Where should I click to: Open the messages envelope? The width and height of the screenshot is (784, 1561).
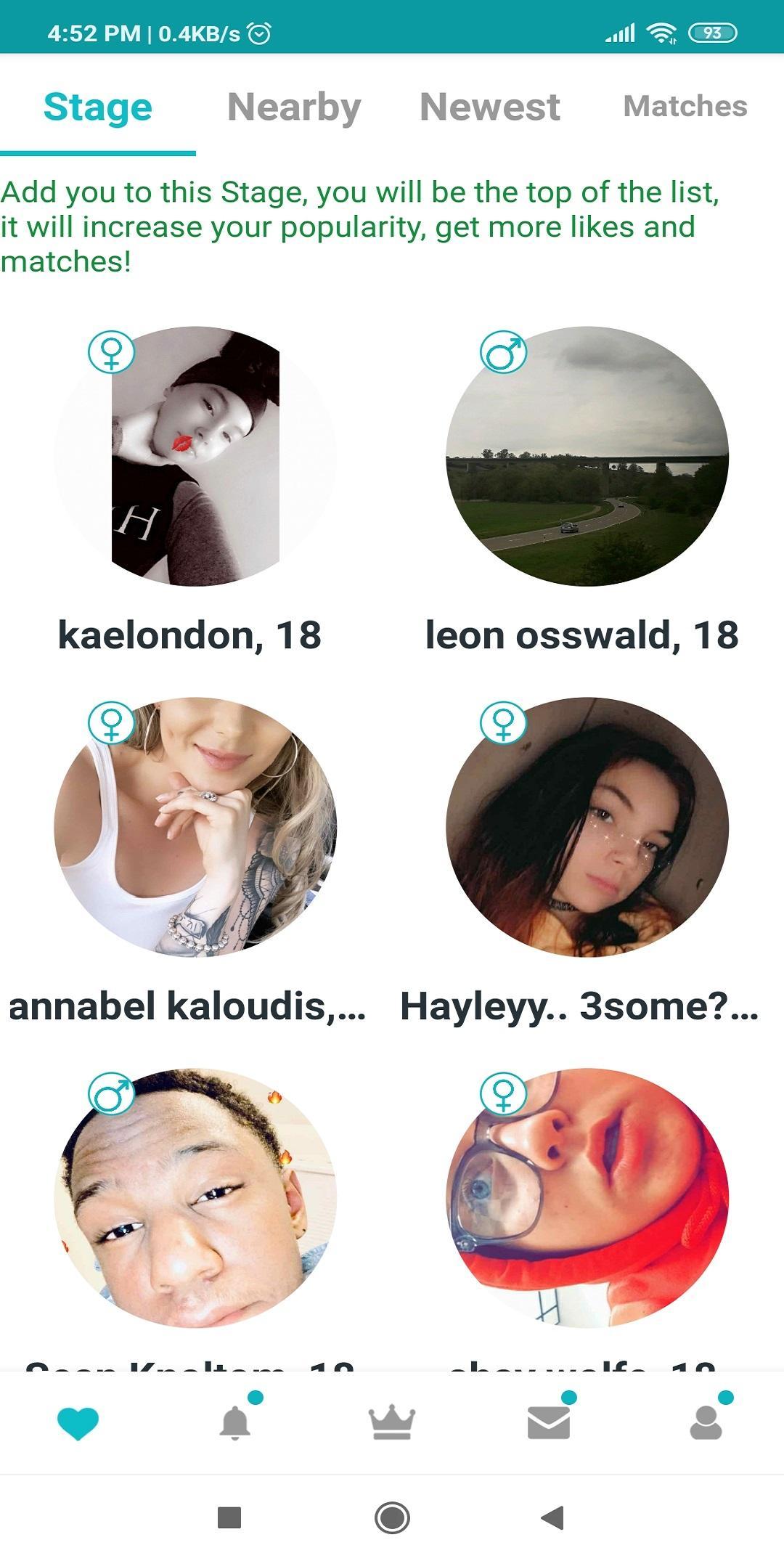click(x=549, y=1422)
